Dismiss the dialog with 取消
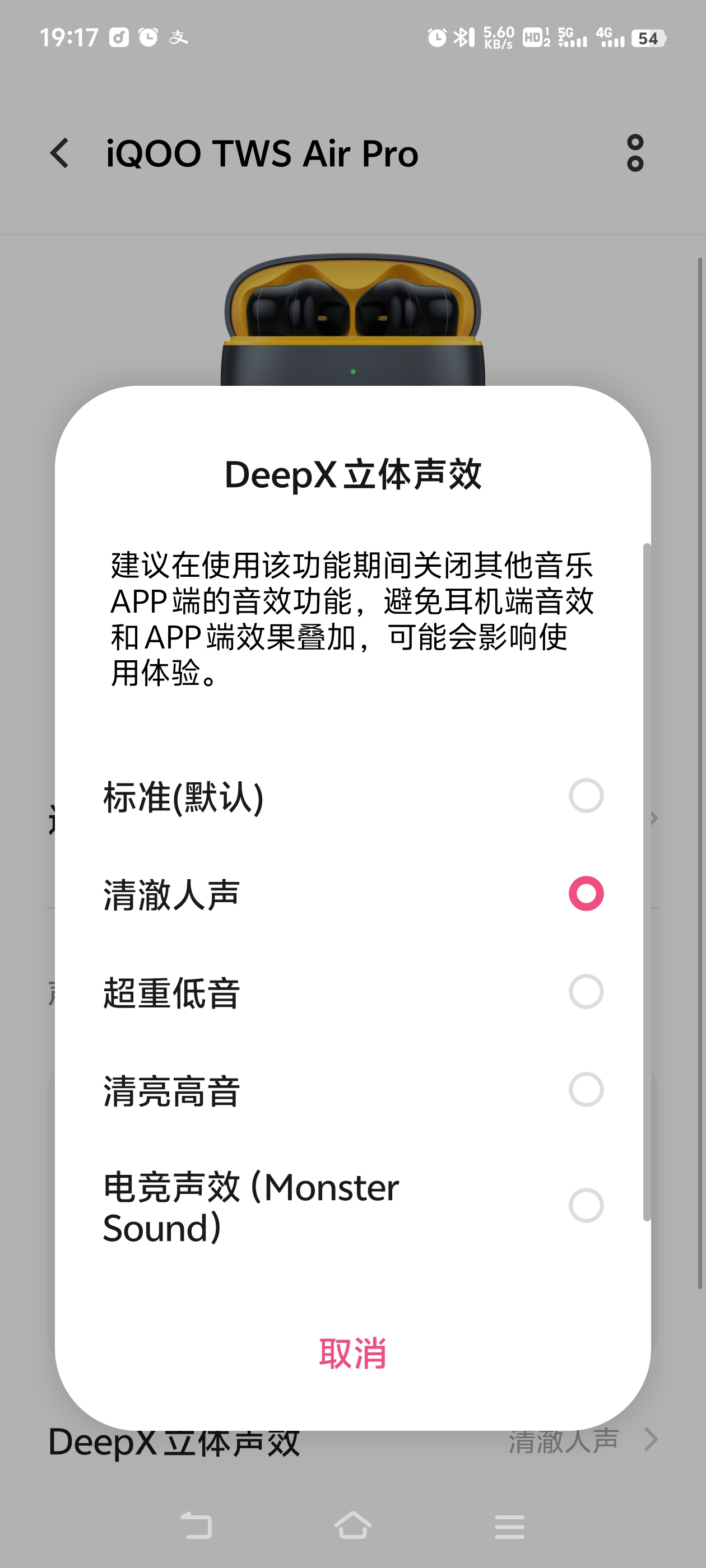Image resolution: width=706 pixels, height=1568 pixels. [x=352, y=1353]
